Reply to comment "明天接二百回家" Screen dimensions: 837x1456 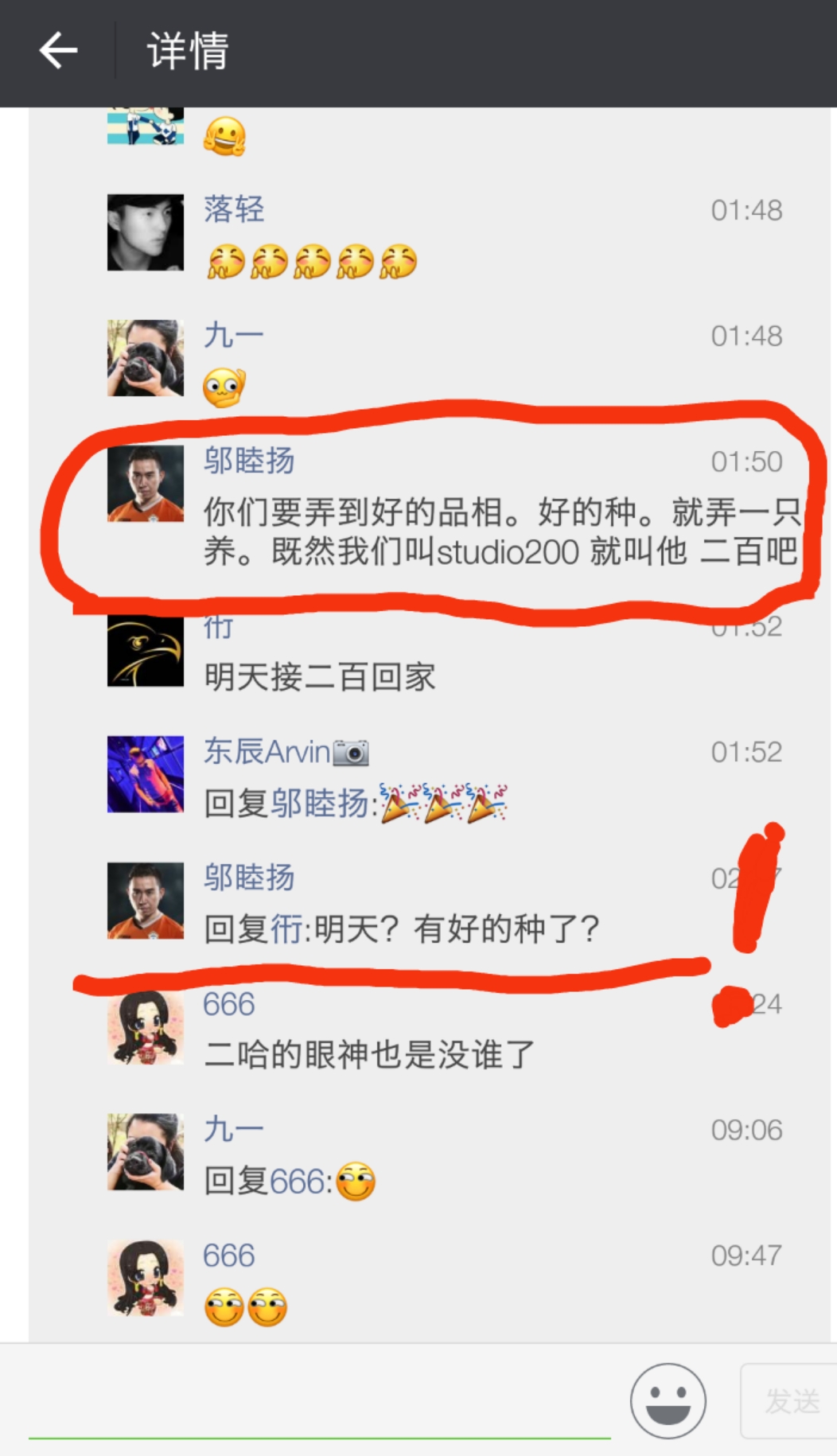coord(320,678)
